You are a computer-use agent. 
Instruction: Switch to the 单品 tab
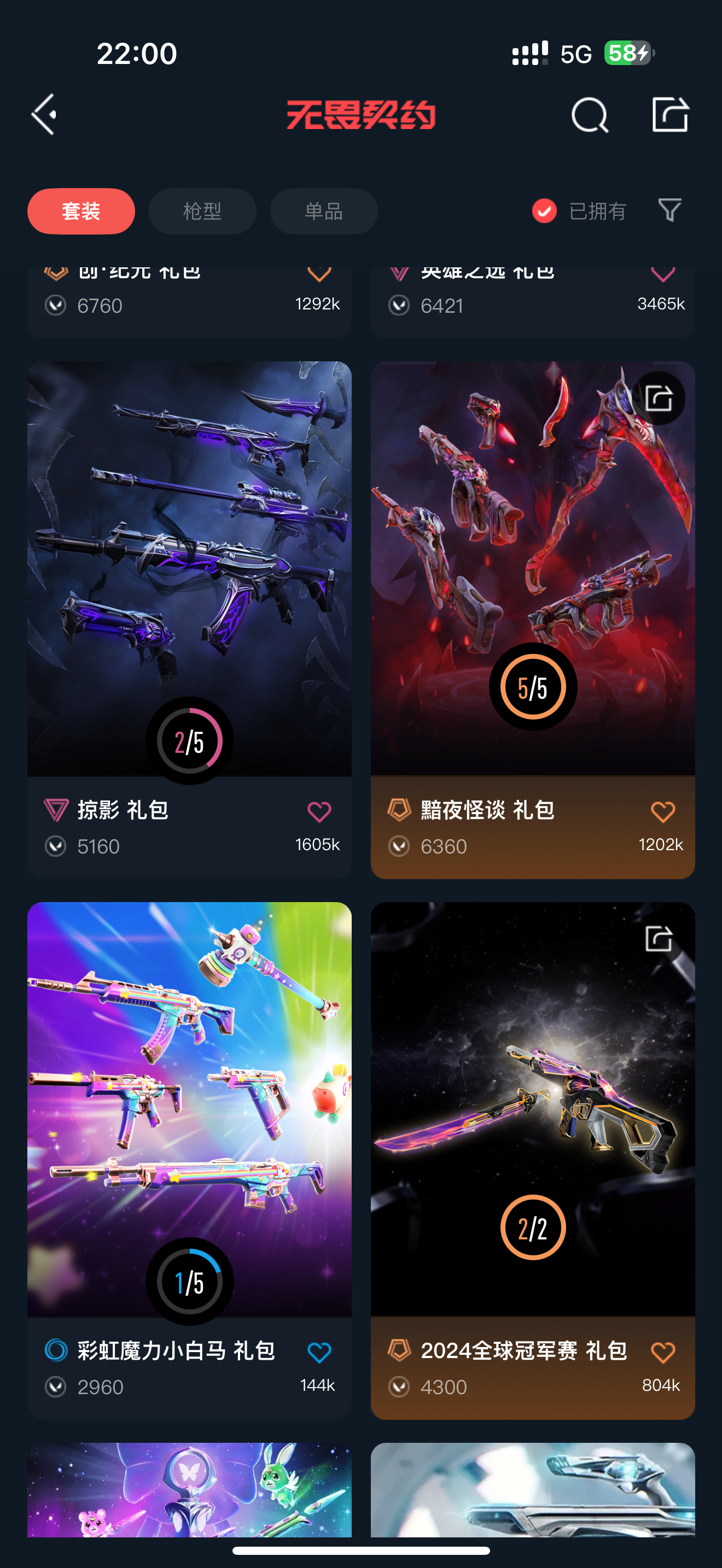pyautogui.click(x=323, y=211)
